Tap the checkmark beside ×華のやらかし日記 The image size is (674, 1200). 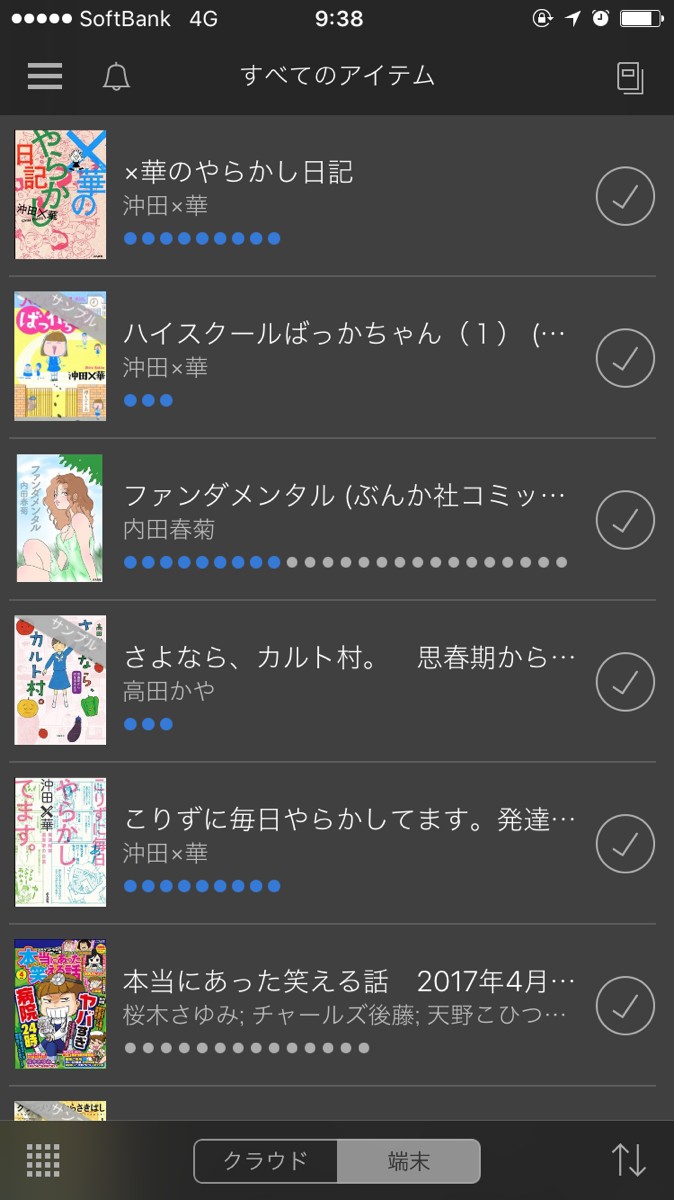pos(625,197)
